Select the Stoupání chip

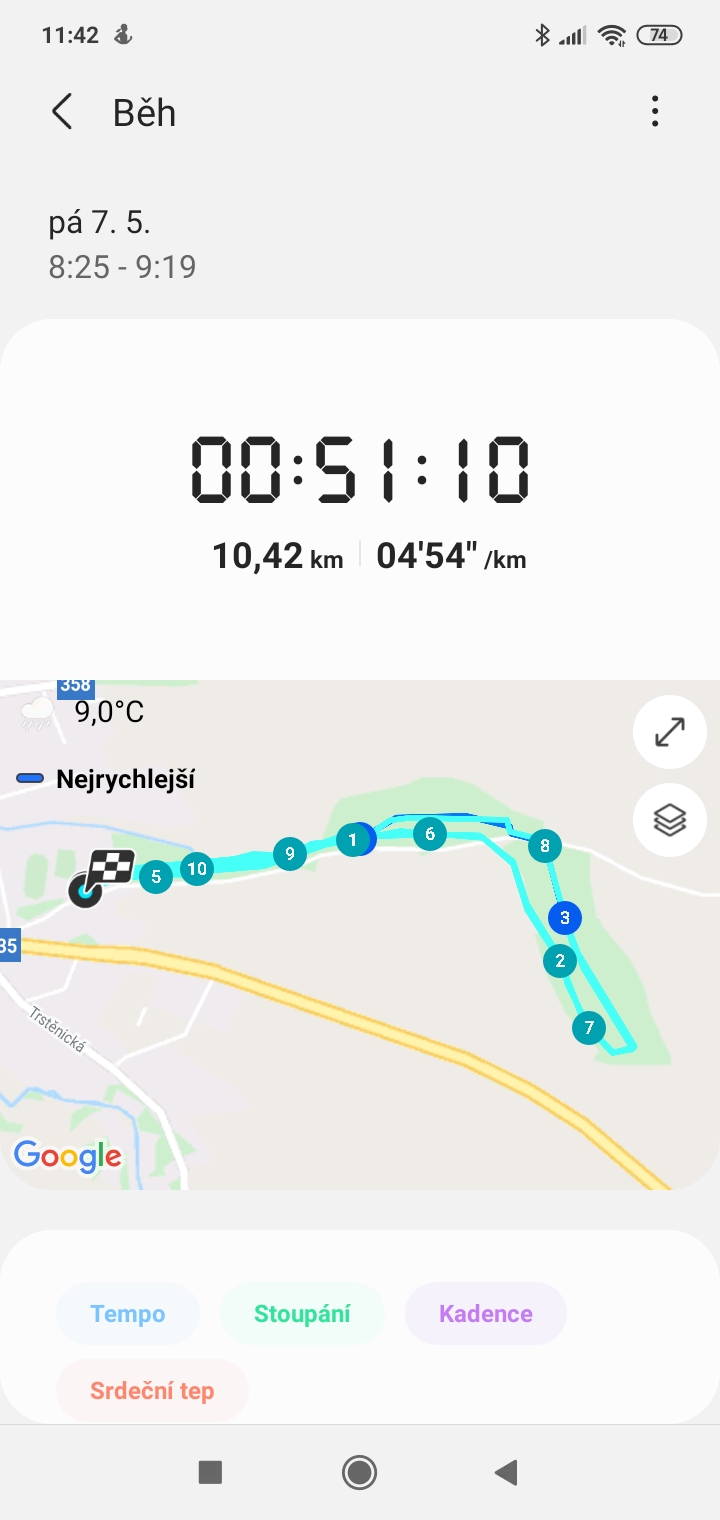click(x=302, y=1313)
